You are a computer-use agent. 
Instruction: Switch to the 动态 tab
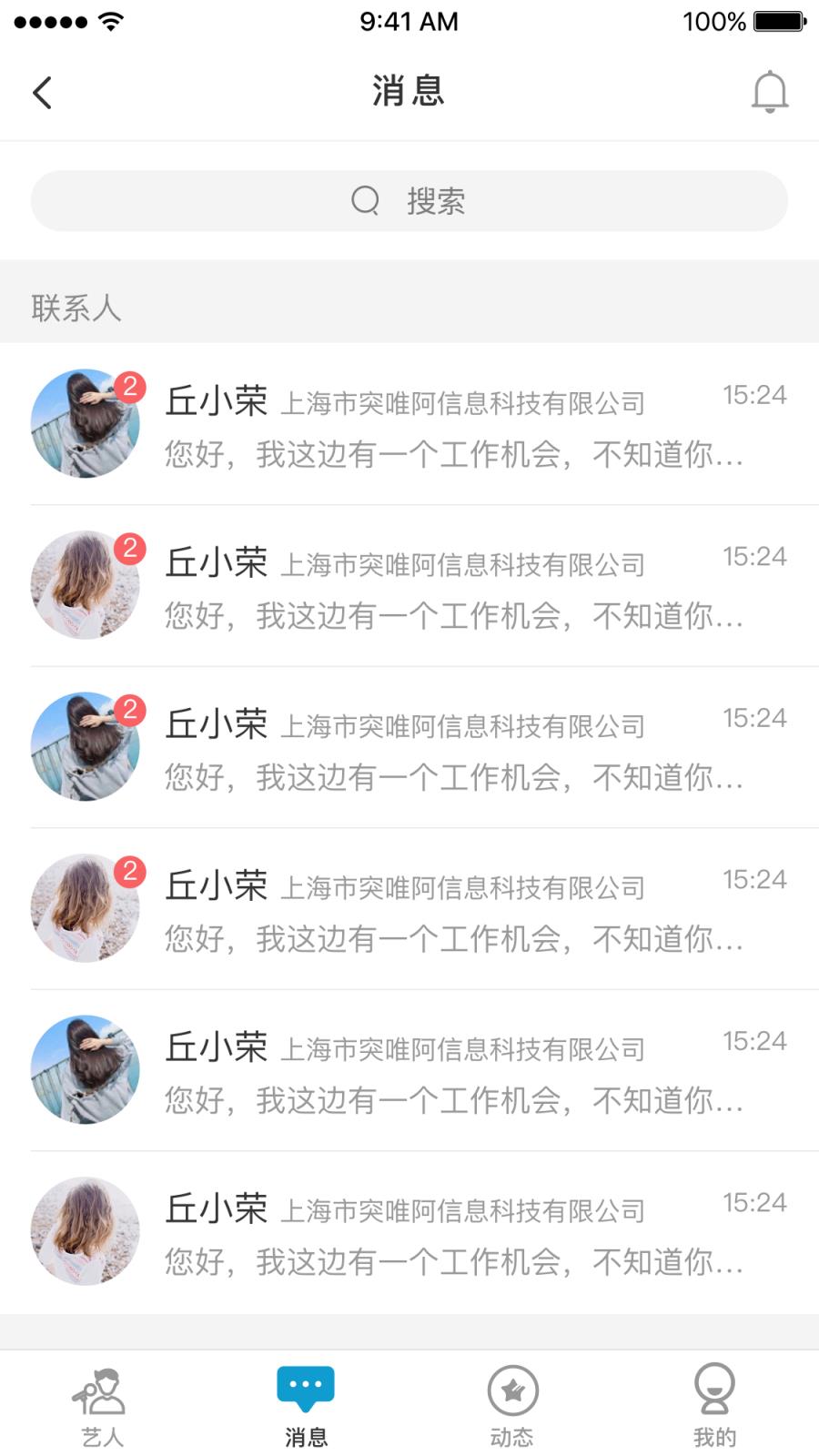pos(512,1401)
